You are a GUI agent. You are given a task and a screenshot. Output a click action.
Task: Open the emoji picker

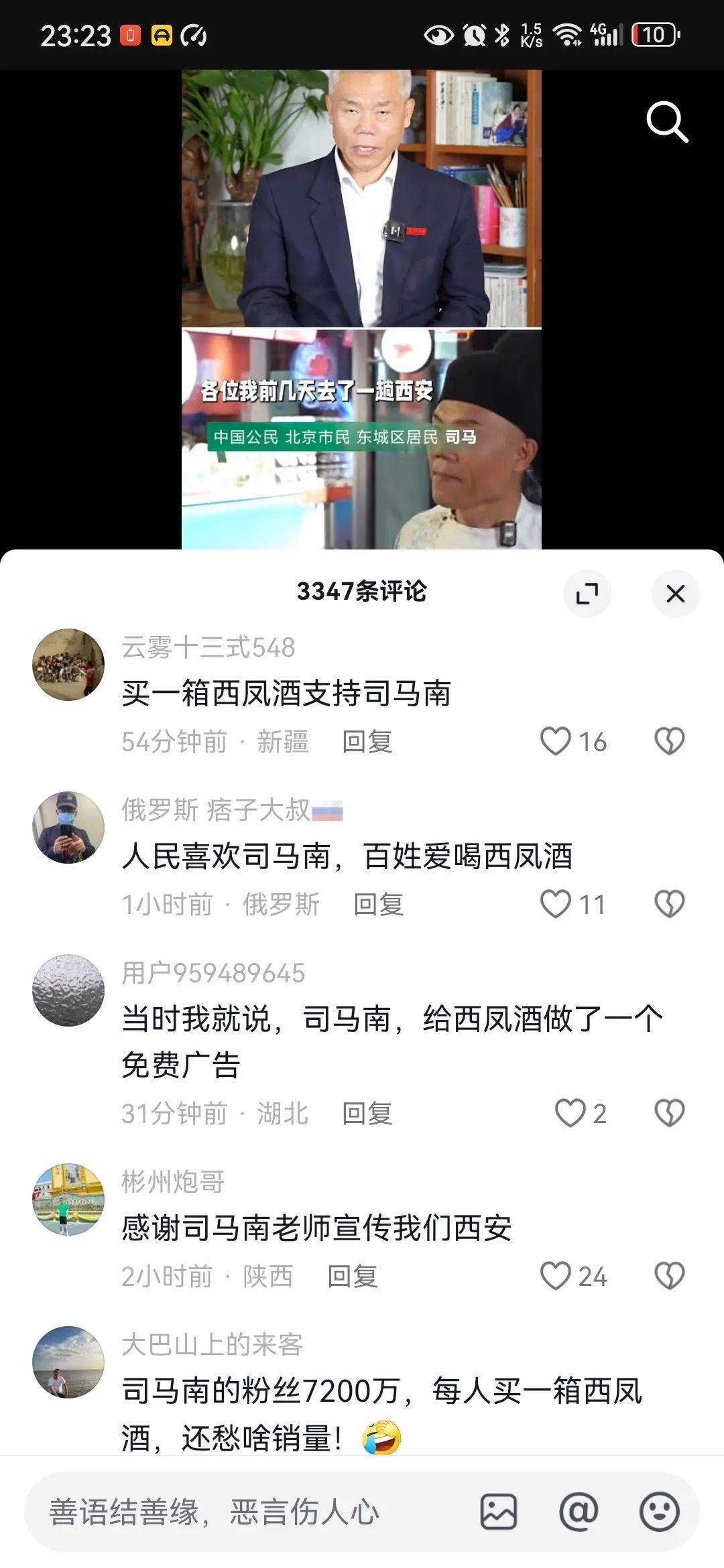[x=660, y=1512]
